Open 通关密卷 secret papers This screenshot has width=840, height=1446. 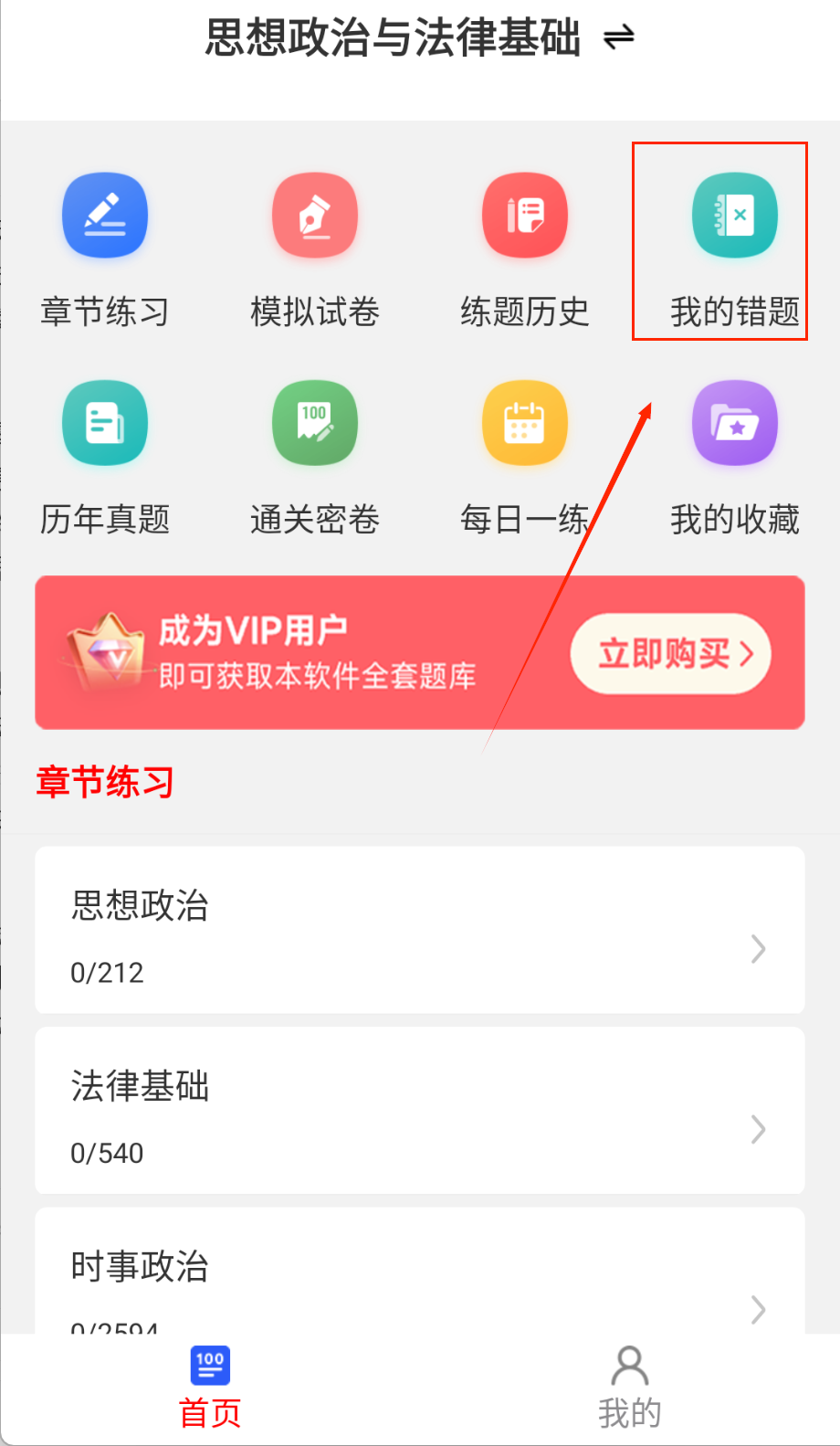tap(315, 424)
